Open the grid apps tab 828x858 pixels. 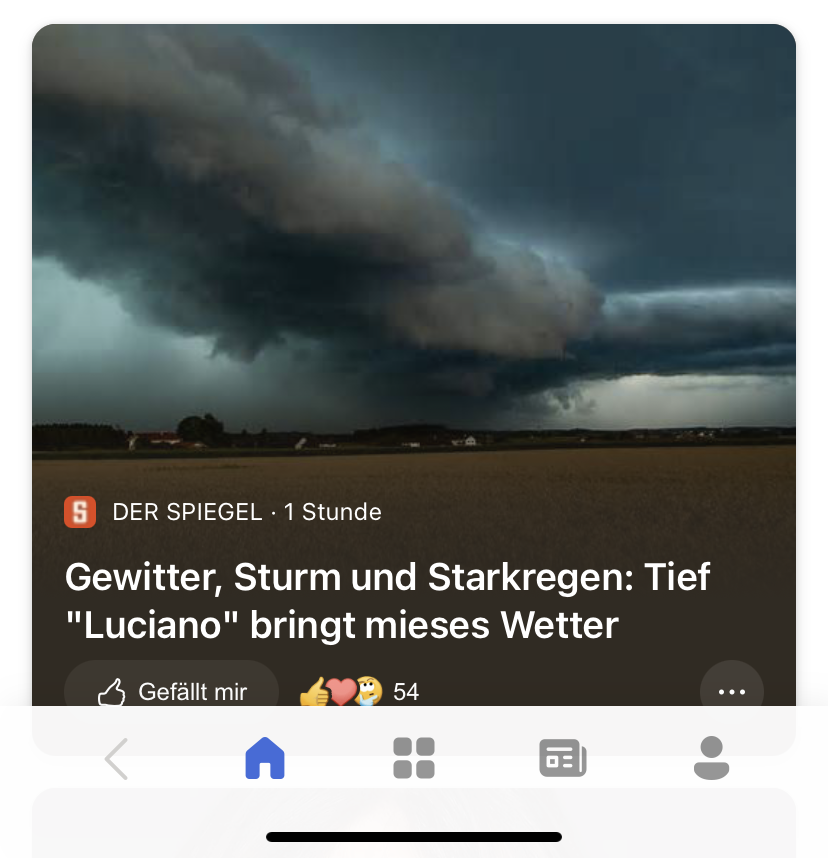pyautogui.click(x=414, y=758)
